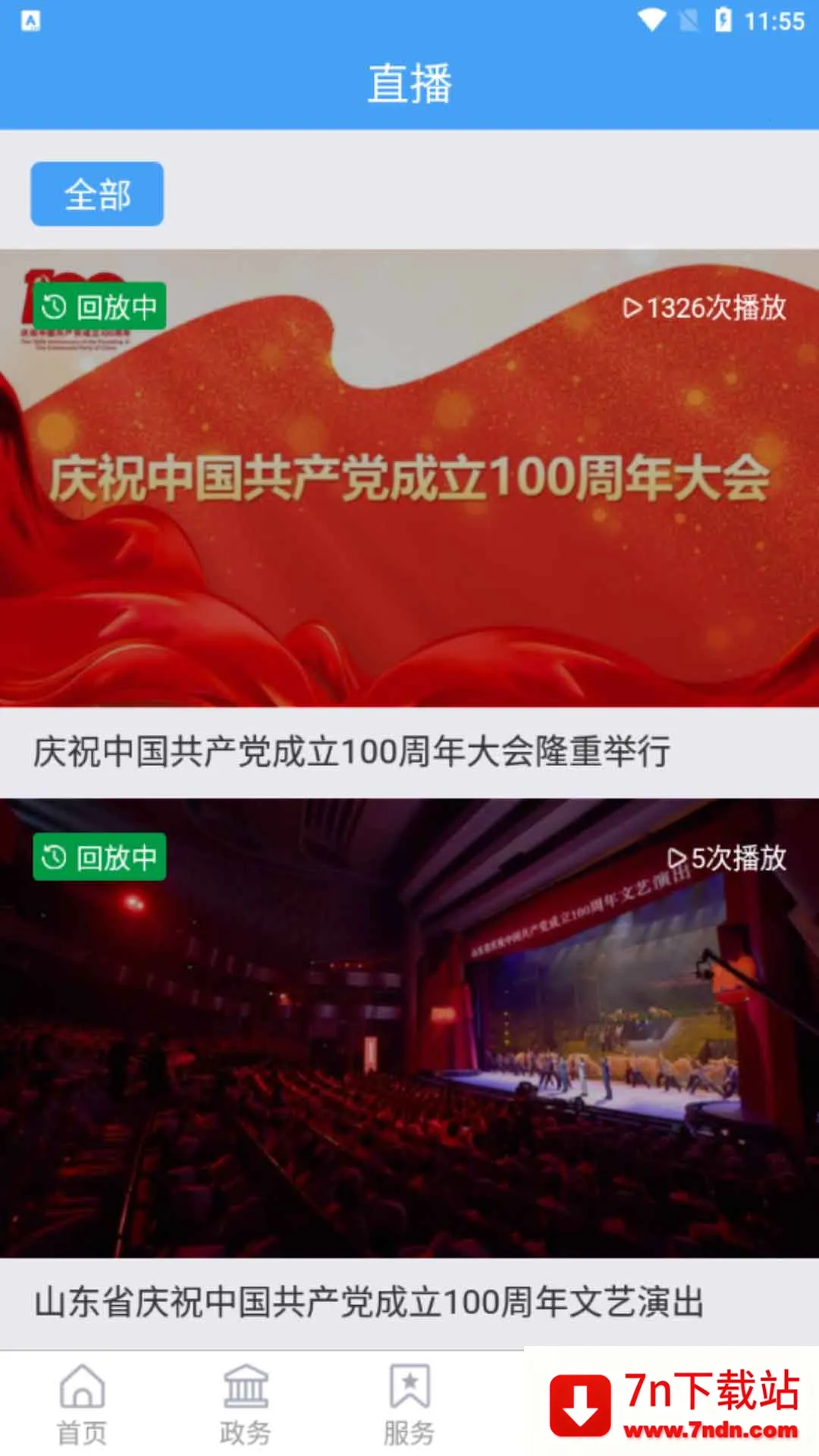
Task: Tap the replay clock icon on theater video
Action: tap(53, 858)
